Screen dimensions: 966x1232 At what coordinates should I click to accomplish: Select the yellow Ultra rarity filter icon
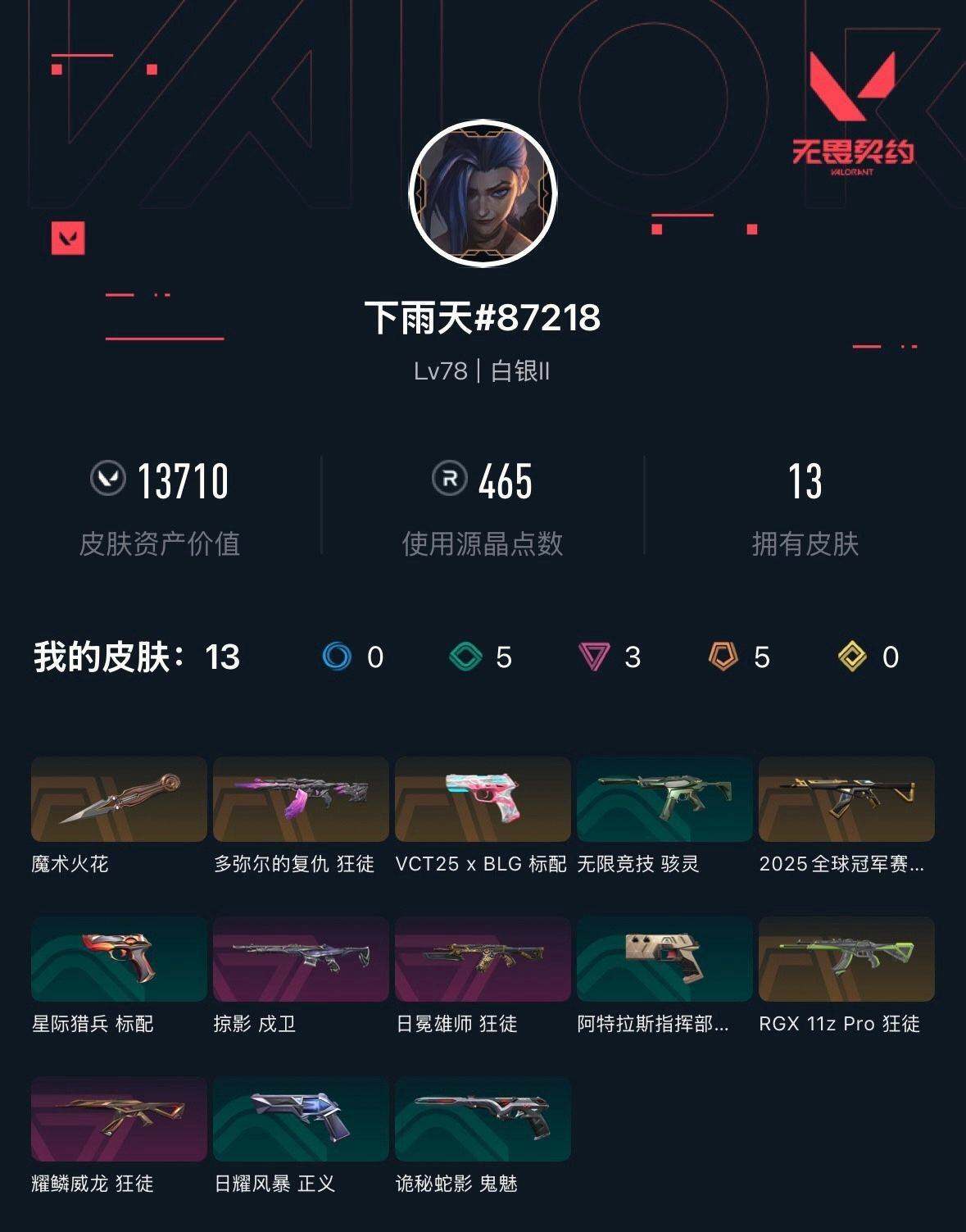tap(853, 657)
